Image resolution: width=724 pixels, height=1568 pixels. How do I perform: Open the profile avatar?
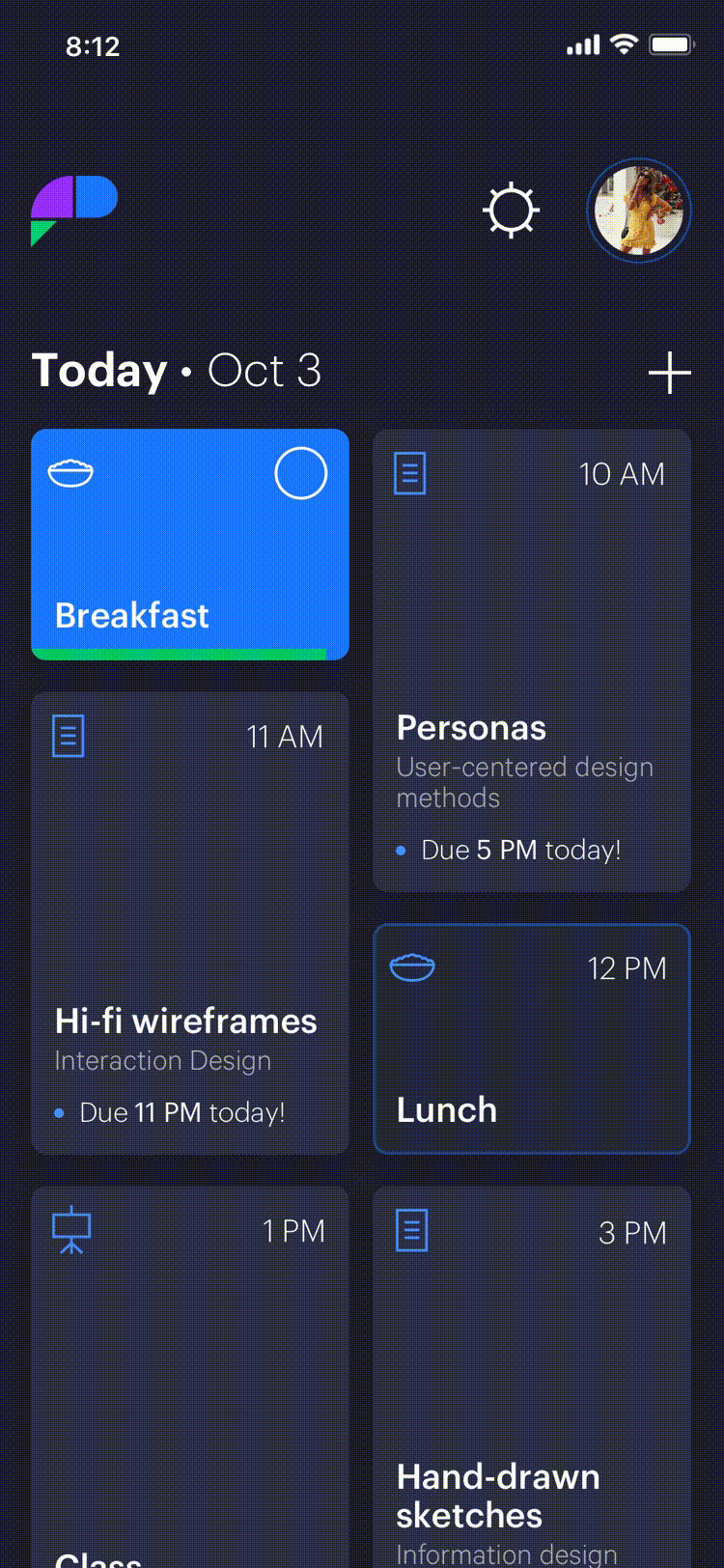638,210
